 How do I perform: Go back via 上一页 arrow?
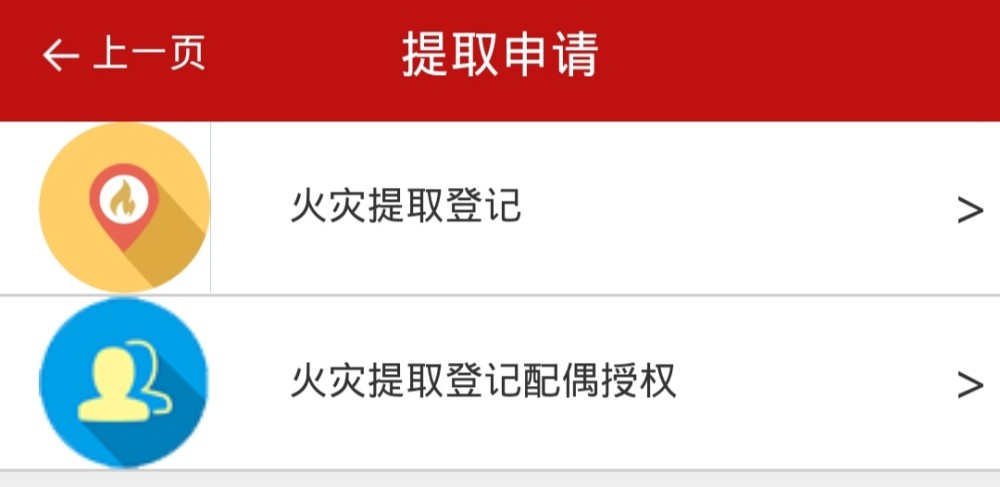click(123, 55)
